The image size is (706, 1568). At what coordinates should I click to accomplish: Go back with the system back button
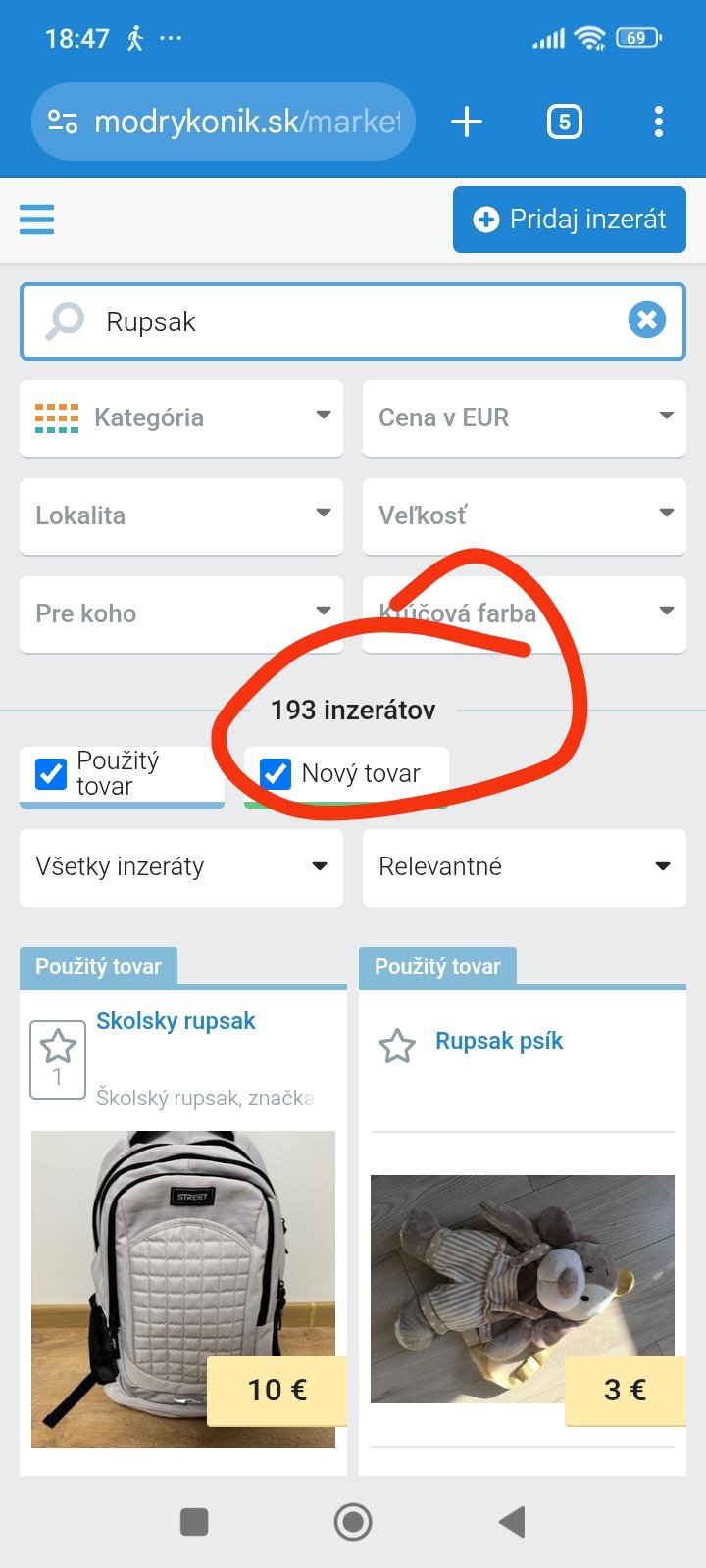click(512, 1522)
